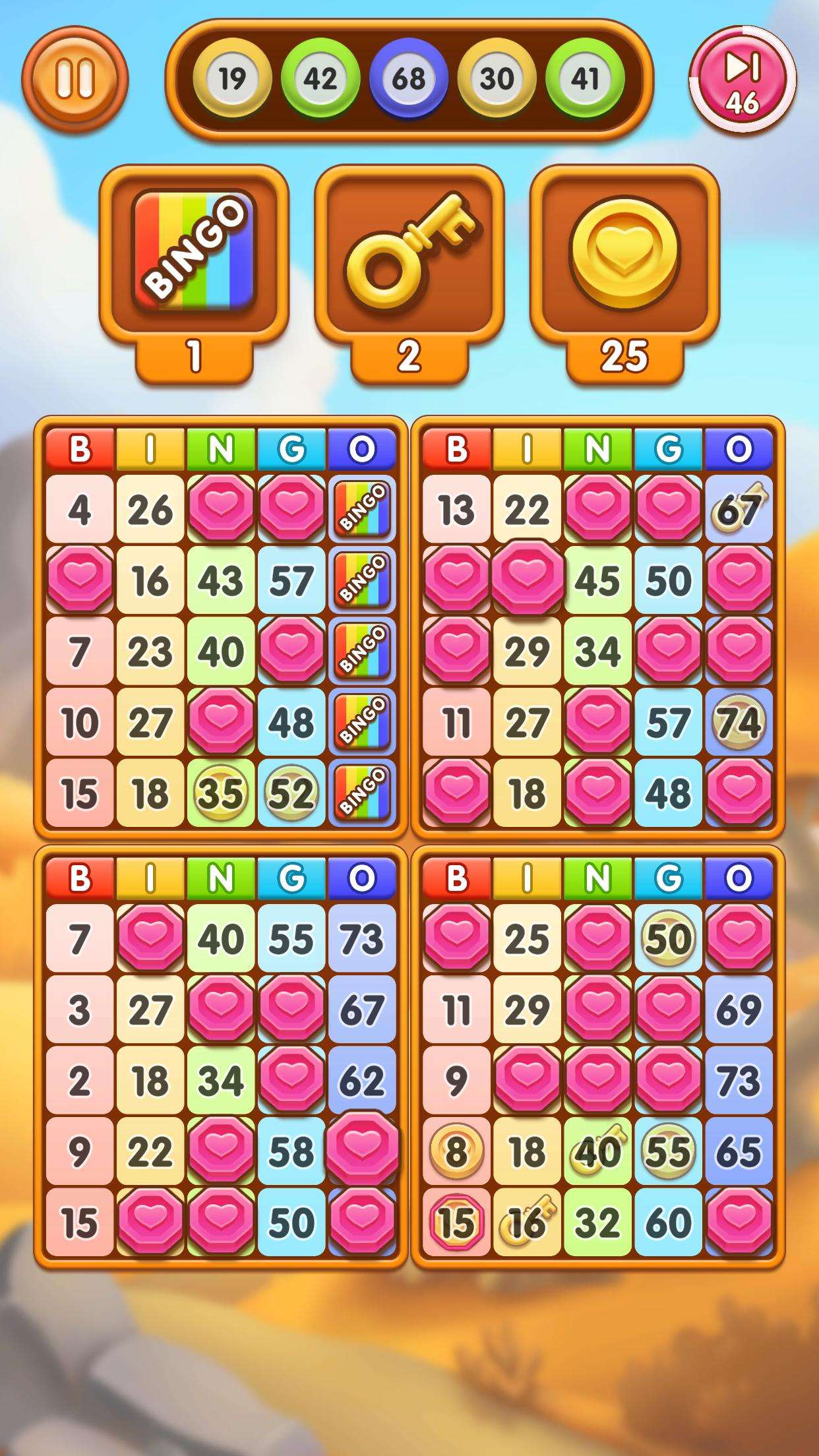Image resolution: width=819 pixels, height=1456 pixels.
Task: Skip to next ball with the 46 button
Action: pyautogui.click(x=743, y=80)
